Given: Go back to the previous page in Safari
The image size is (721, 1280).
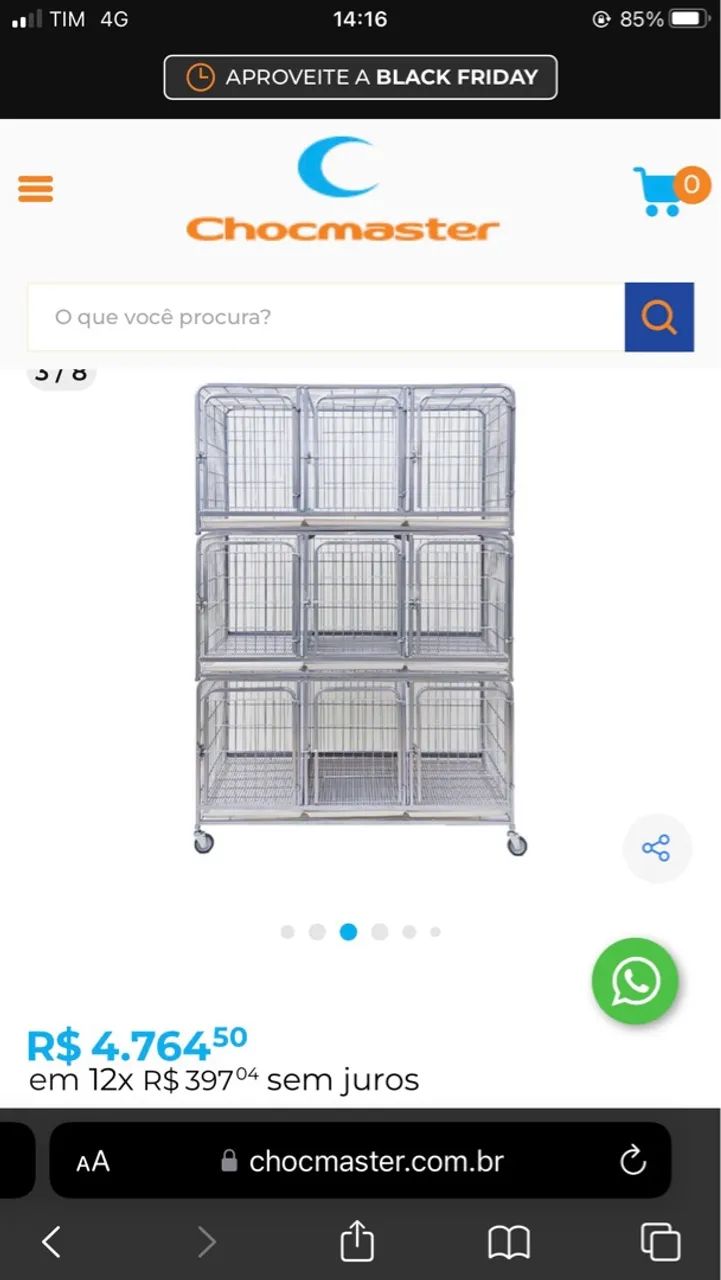Looking at the screenshot, I should [x=52, y=1242].
